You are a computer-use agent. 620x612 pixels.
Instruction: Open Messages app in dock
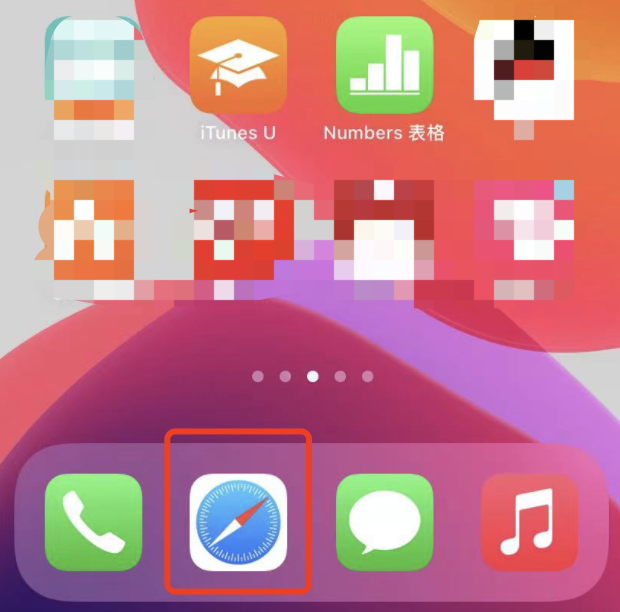tap(384, 522)
